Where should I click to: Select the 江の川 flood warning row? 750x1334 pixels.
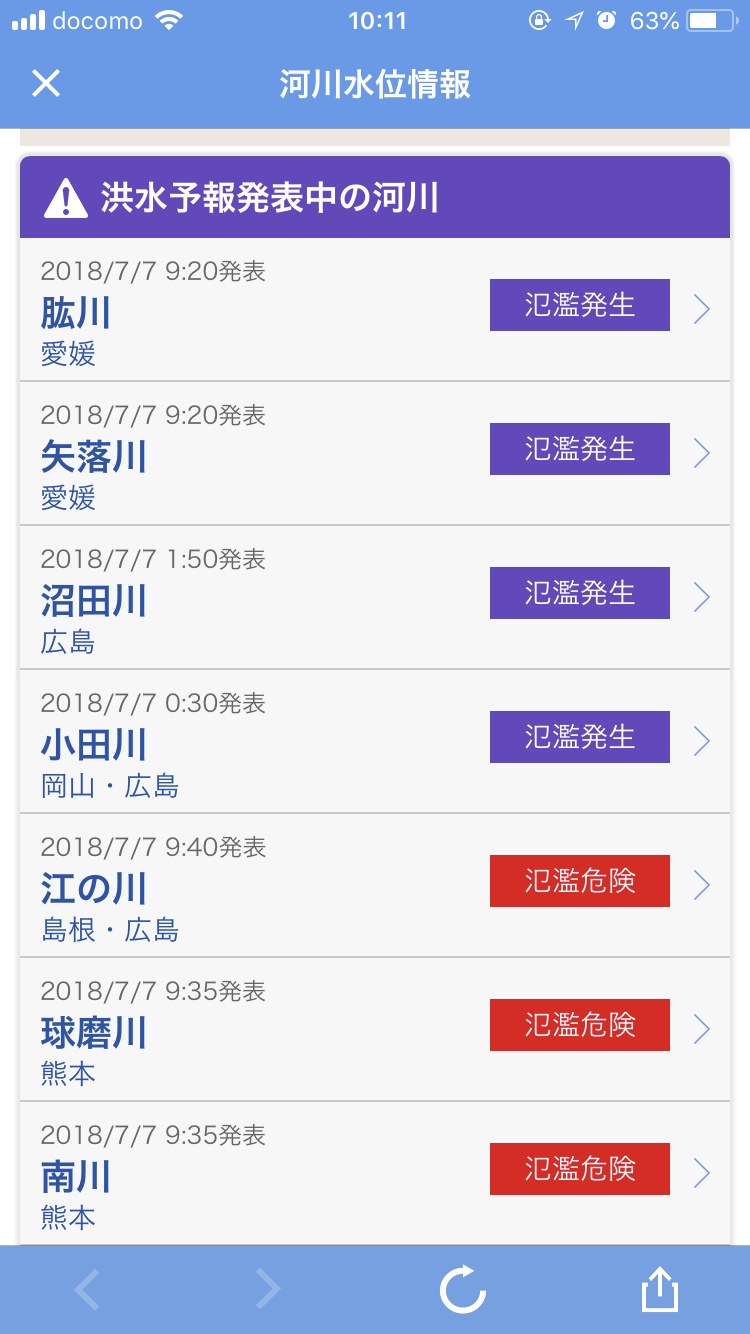point(375,885)
